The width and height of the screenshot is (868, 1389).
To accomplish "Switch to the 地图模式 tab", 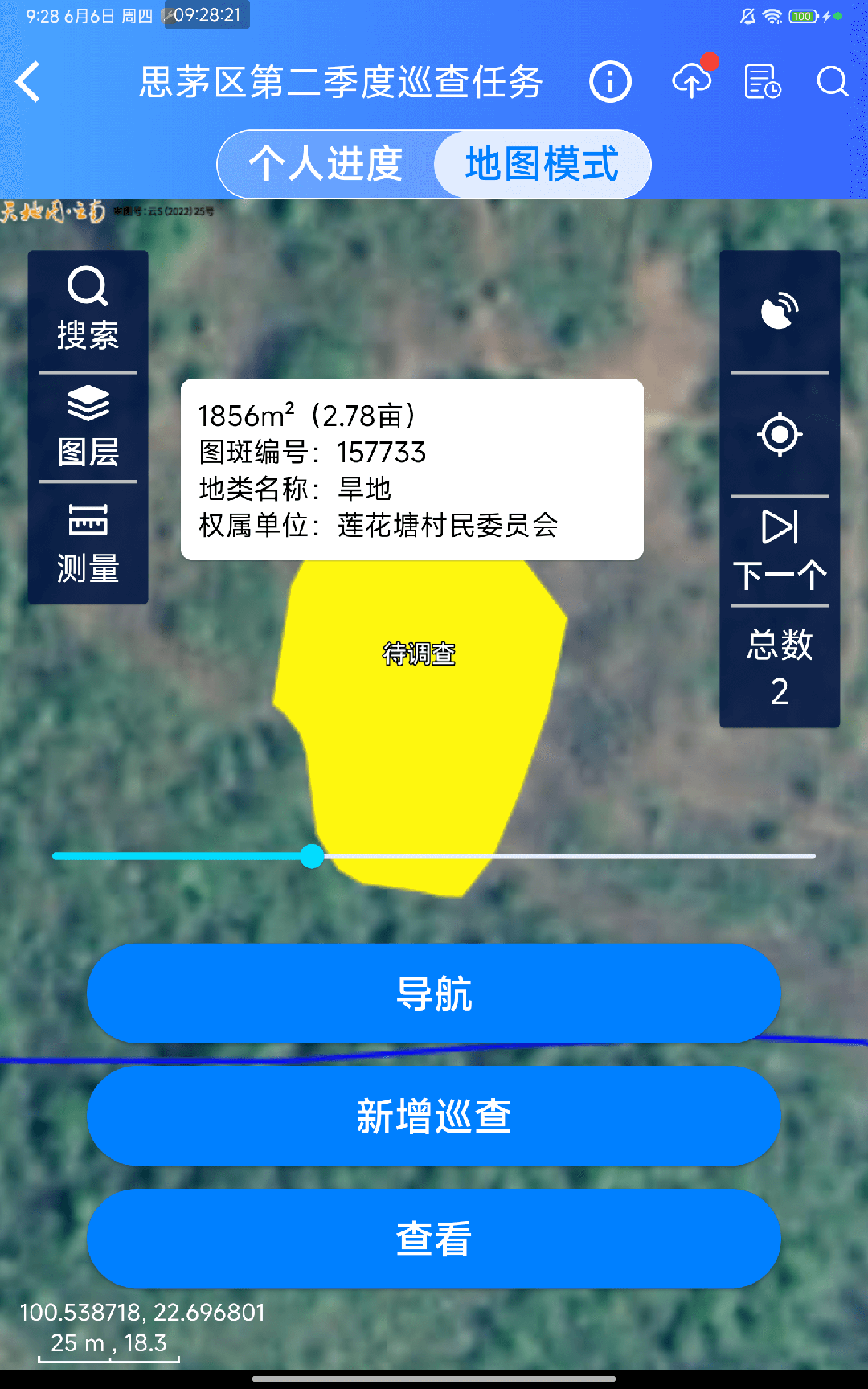I will pyautogui.click(x=542, y=163).
